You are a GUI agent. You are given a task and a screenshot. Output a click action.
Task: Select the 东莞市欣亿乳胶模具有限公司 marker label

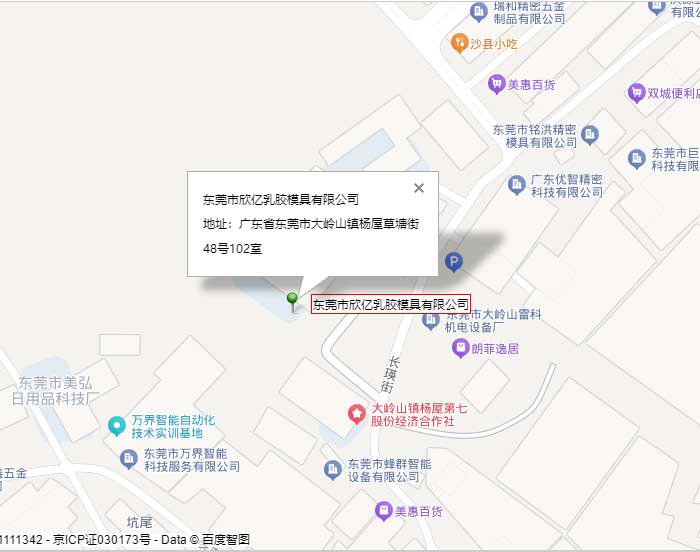(x=390, y=304)
